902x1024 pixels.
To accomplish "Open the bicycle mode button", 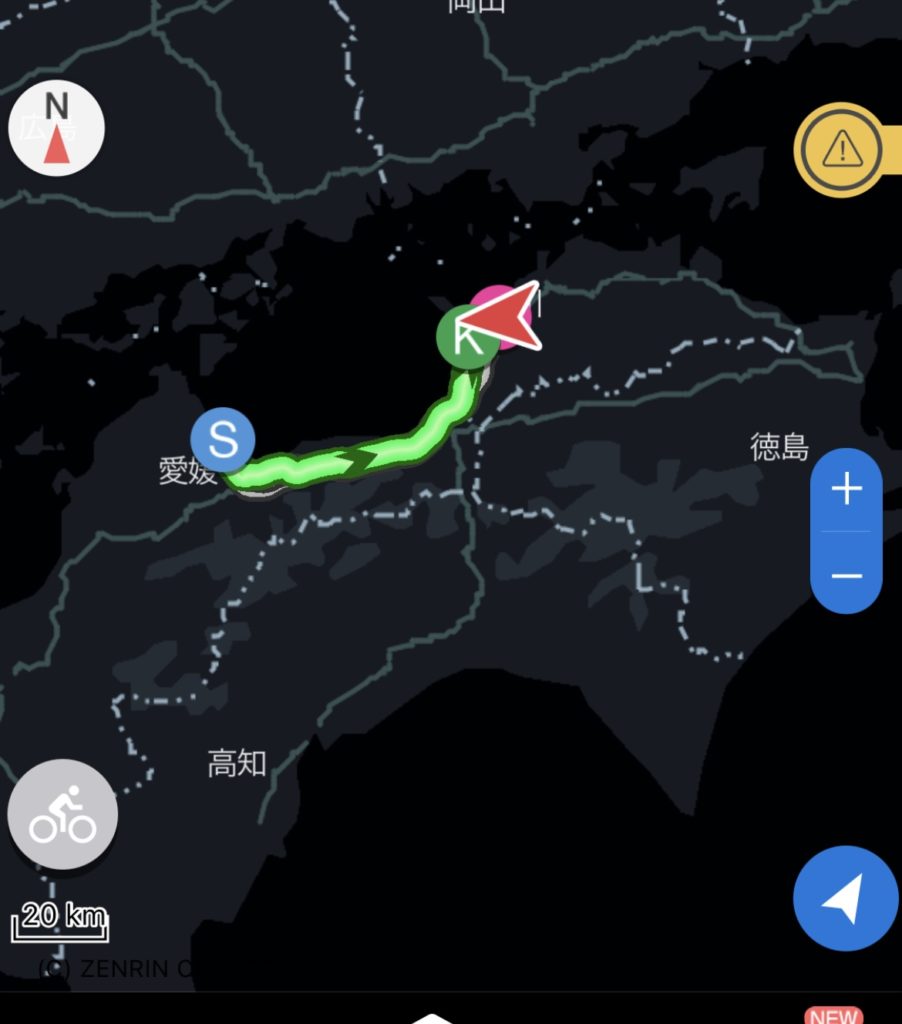I will point(63,815).
